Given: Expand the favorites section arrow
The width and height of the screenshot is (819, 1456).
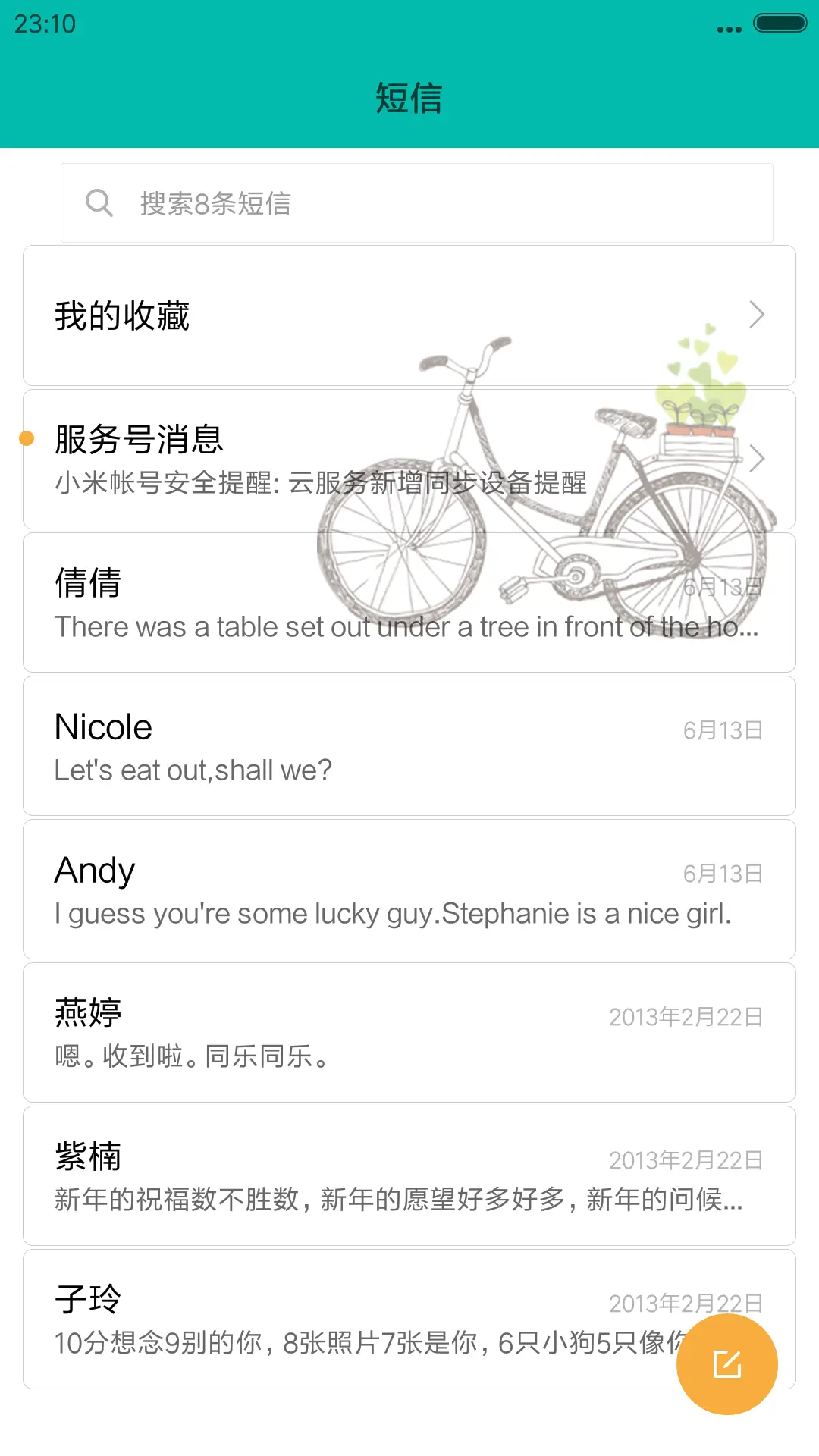Looking at the screenshot, I should click(x=757, y=315).
